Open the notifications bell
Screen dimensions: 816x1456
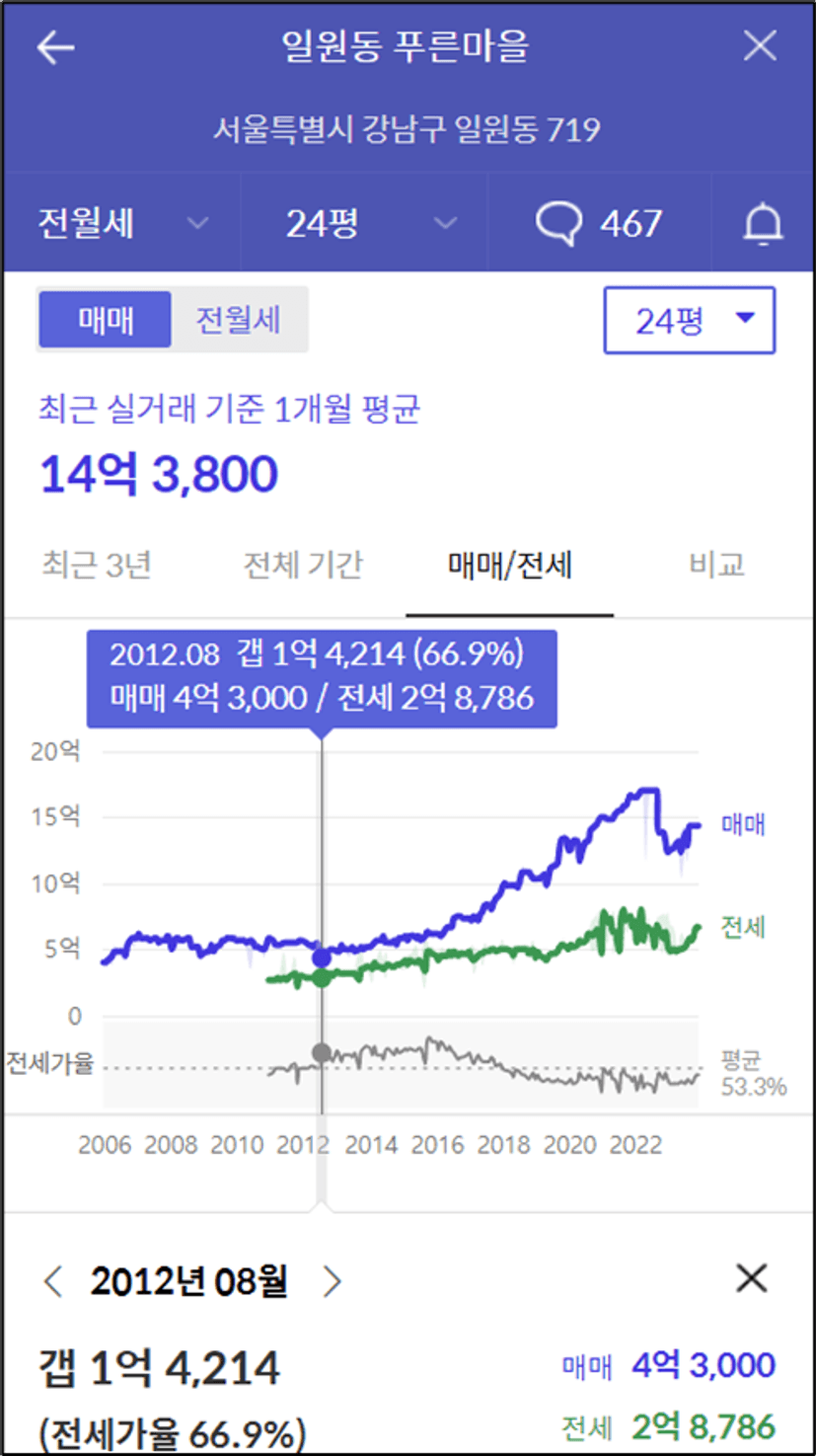(x=763, y=224)
